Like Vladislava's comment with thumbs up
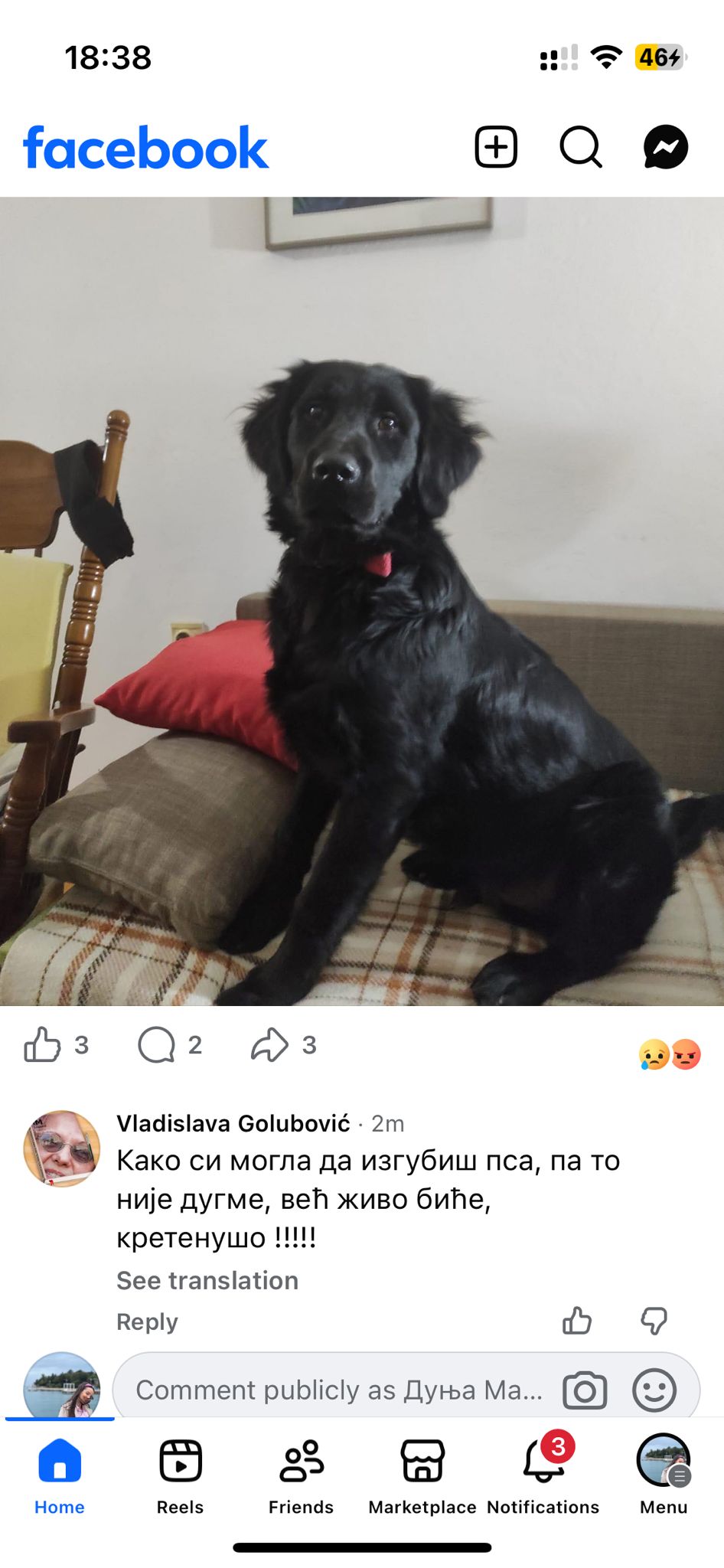724x1568 pixels. [577, 1321]
